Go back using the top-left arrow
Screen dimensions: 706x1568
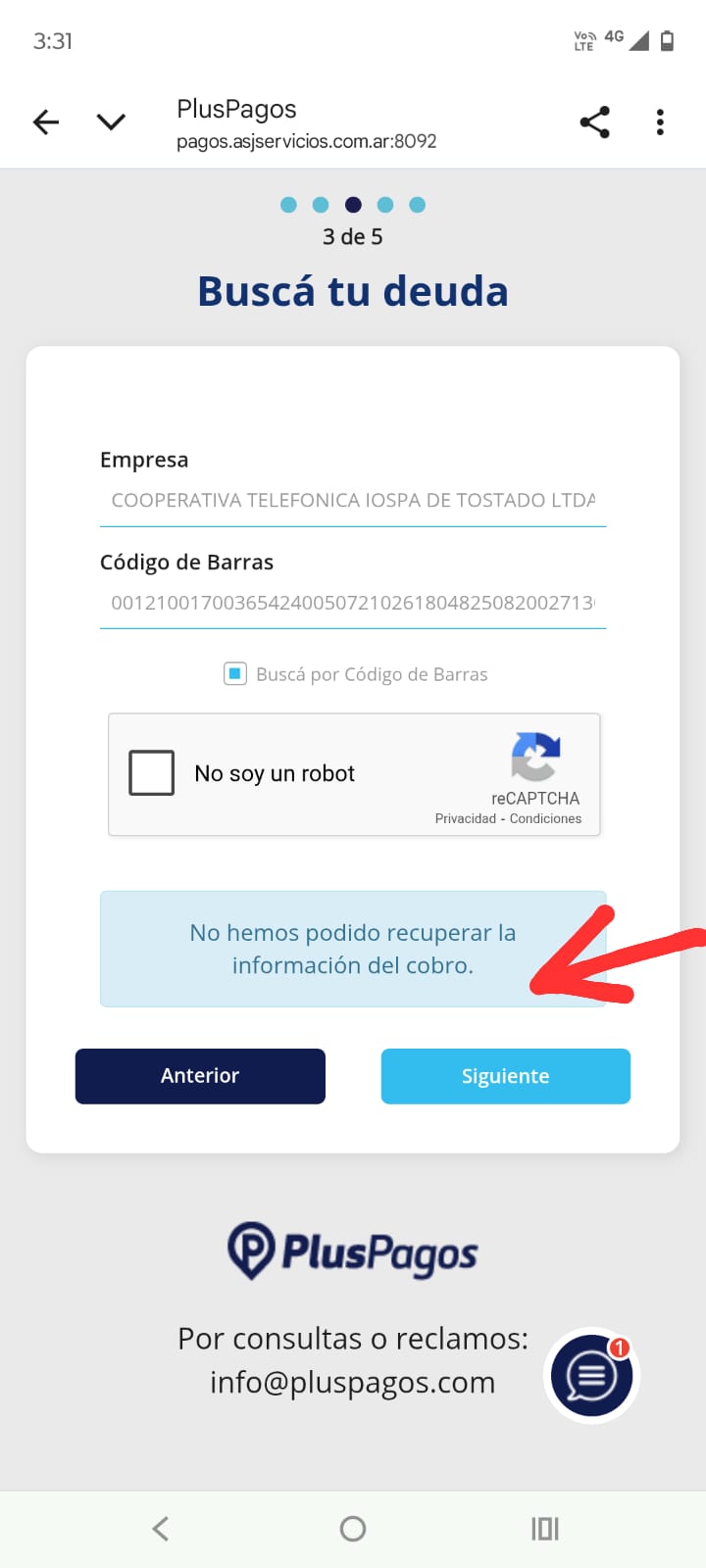(x=46, y=122)
